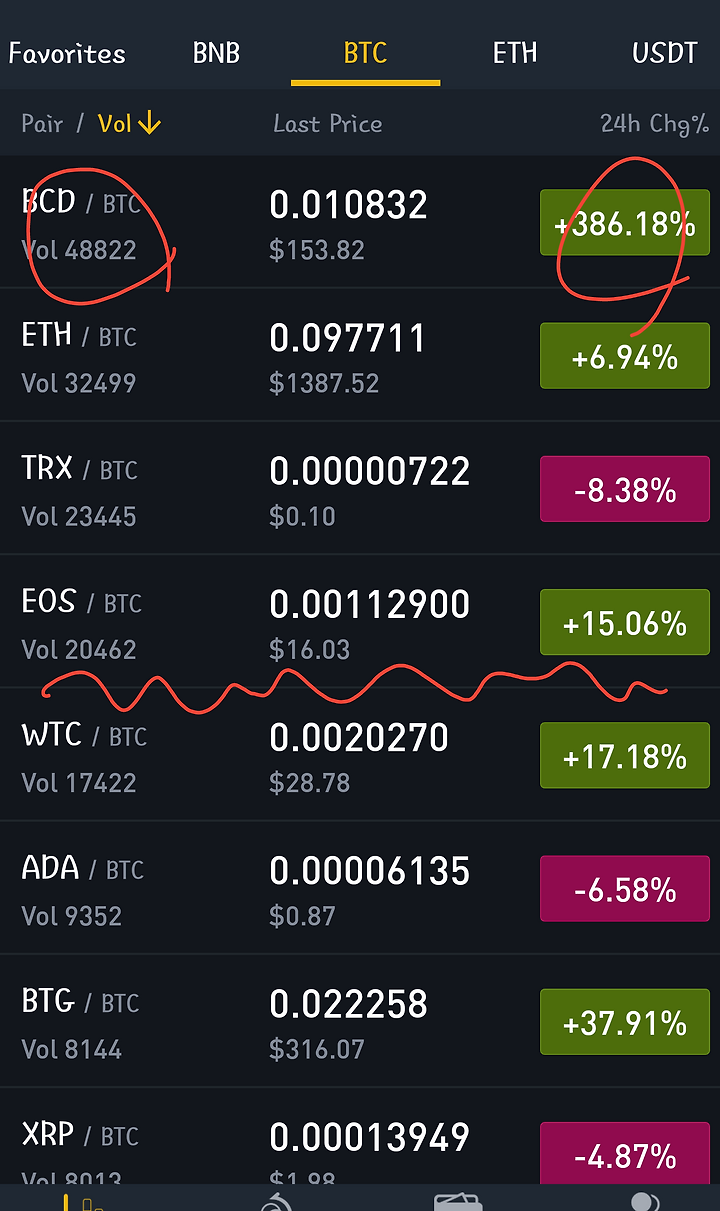Sort by 24h Chg% column
Screen dimensions: 720x1211
pos(654,124)
